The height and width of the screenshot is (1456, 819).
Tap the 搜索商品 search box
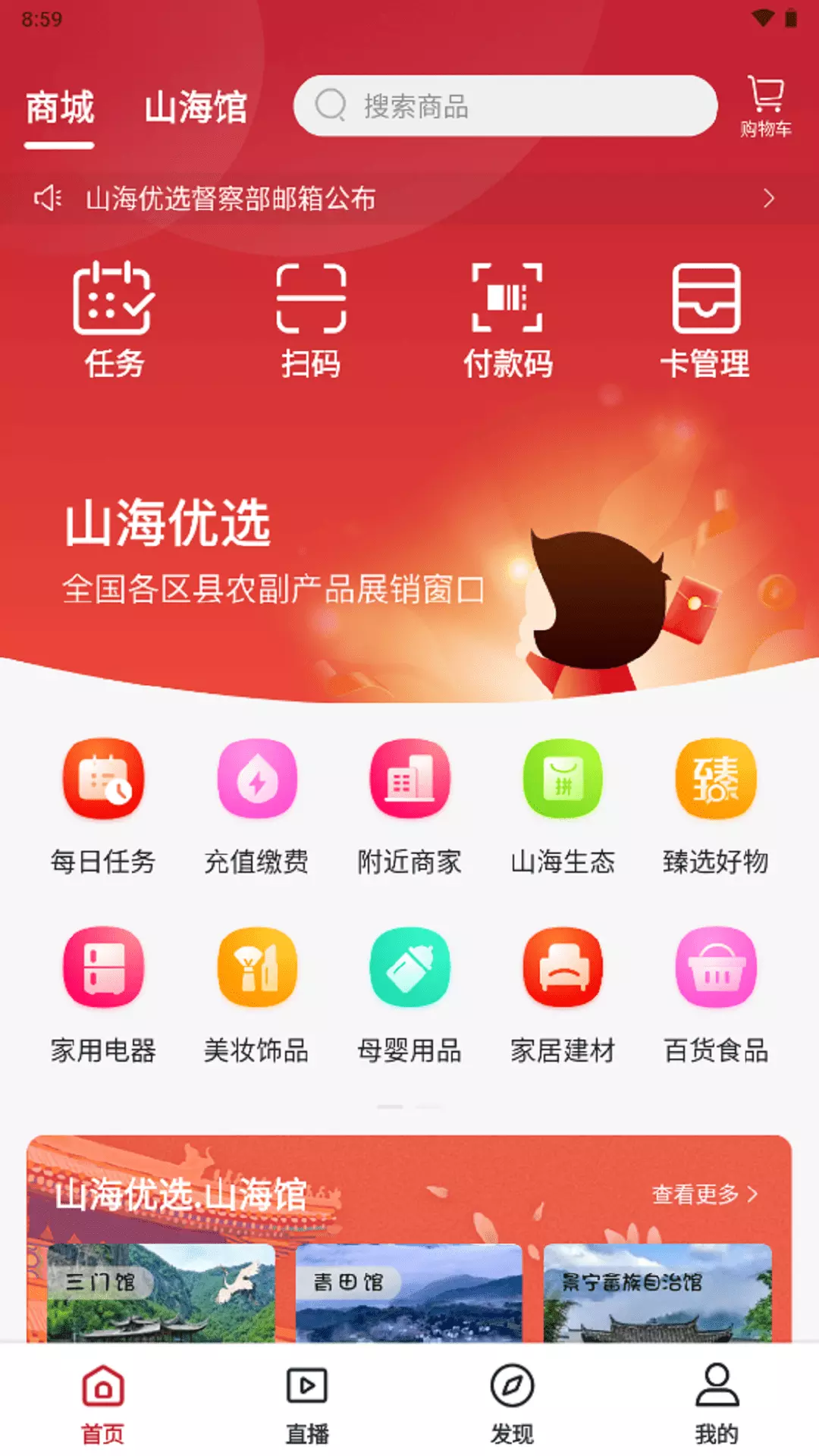tap(505, 105)
